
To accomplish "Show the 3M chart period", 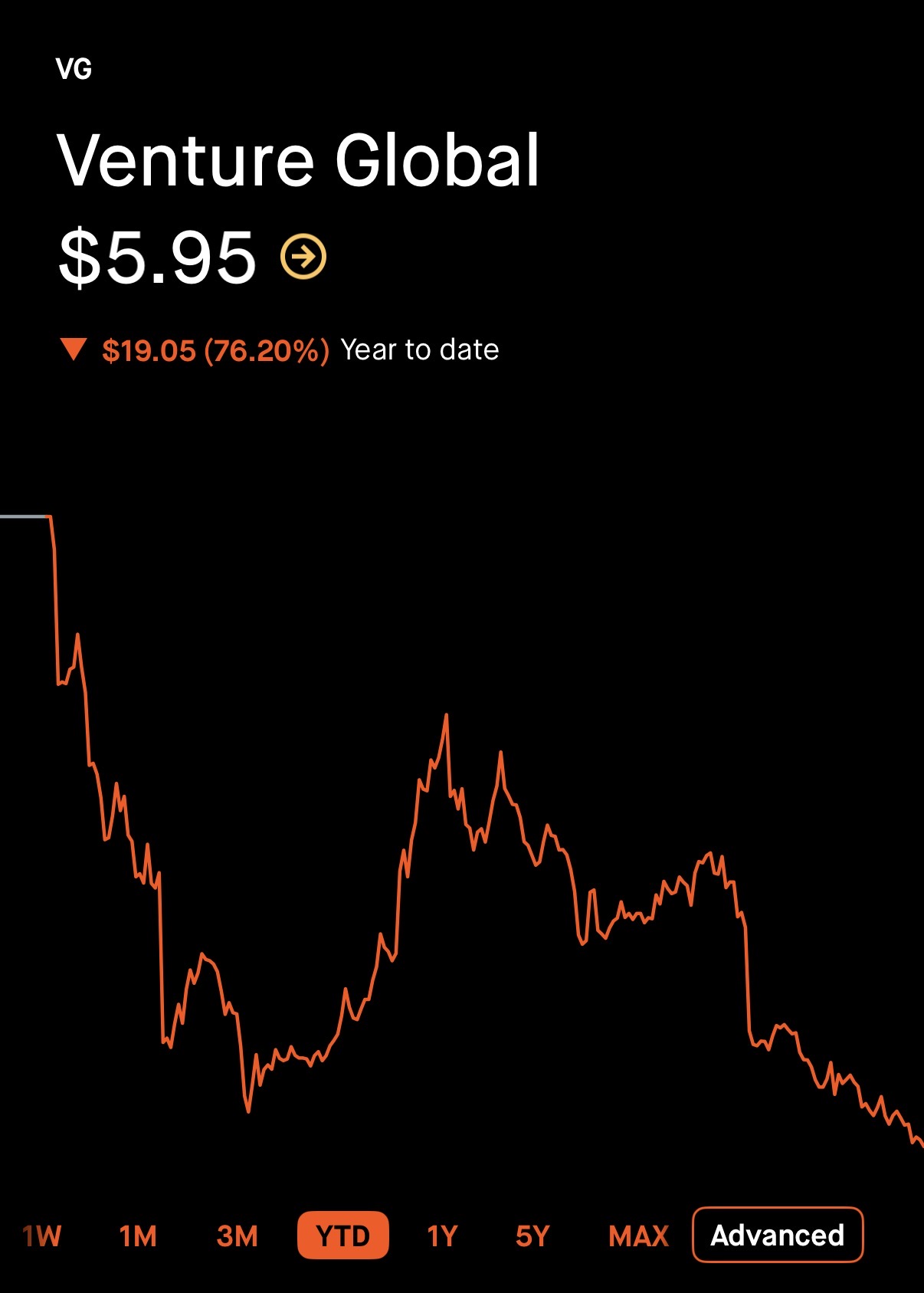I will click(237, 1236).
